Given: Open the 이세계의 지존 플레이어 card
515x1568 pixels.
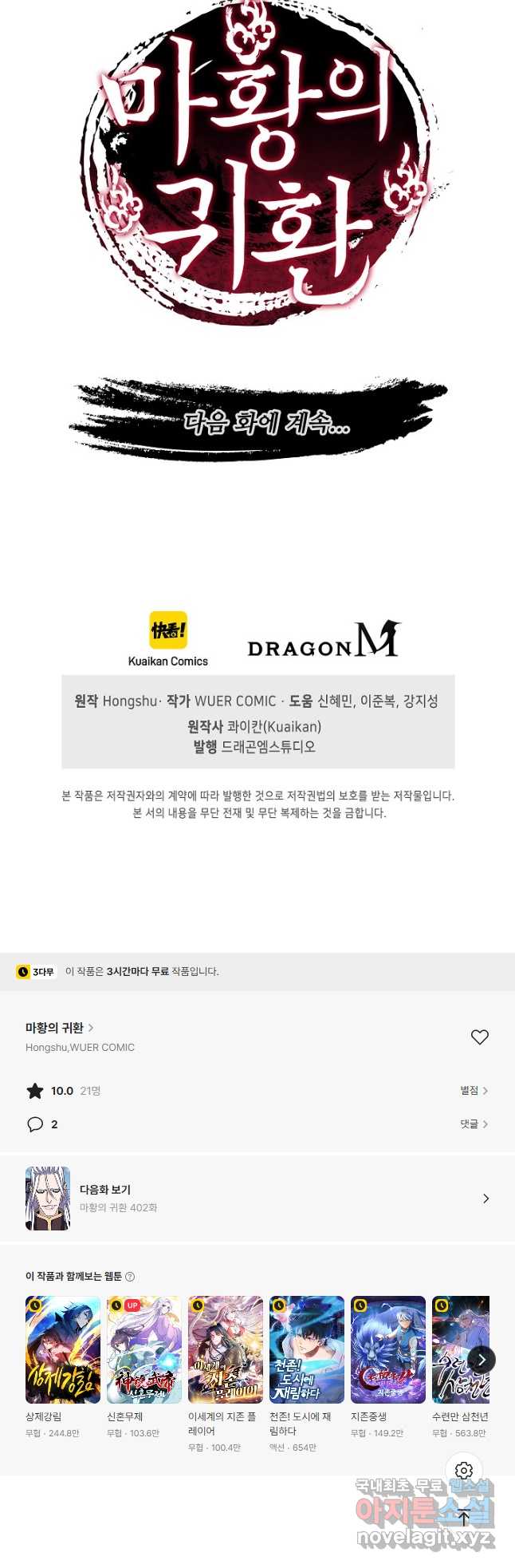Looking at the screenshot, I should 226,1349.
